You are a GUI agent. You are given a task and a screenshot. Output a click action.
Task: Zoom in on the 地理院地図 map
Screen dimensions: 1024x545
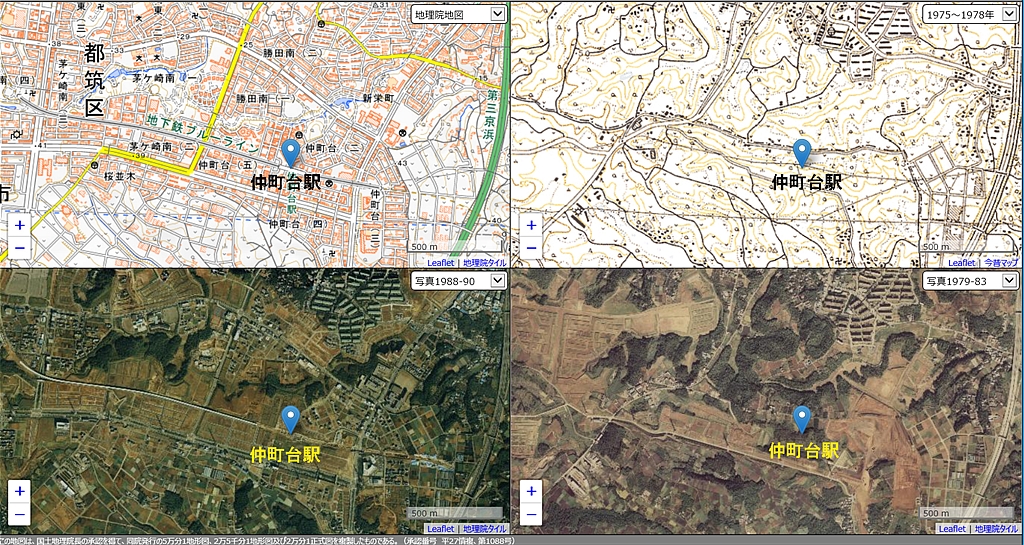pos(20,226)
